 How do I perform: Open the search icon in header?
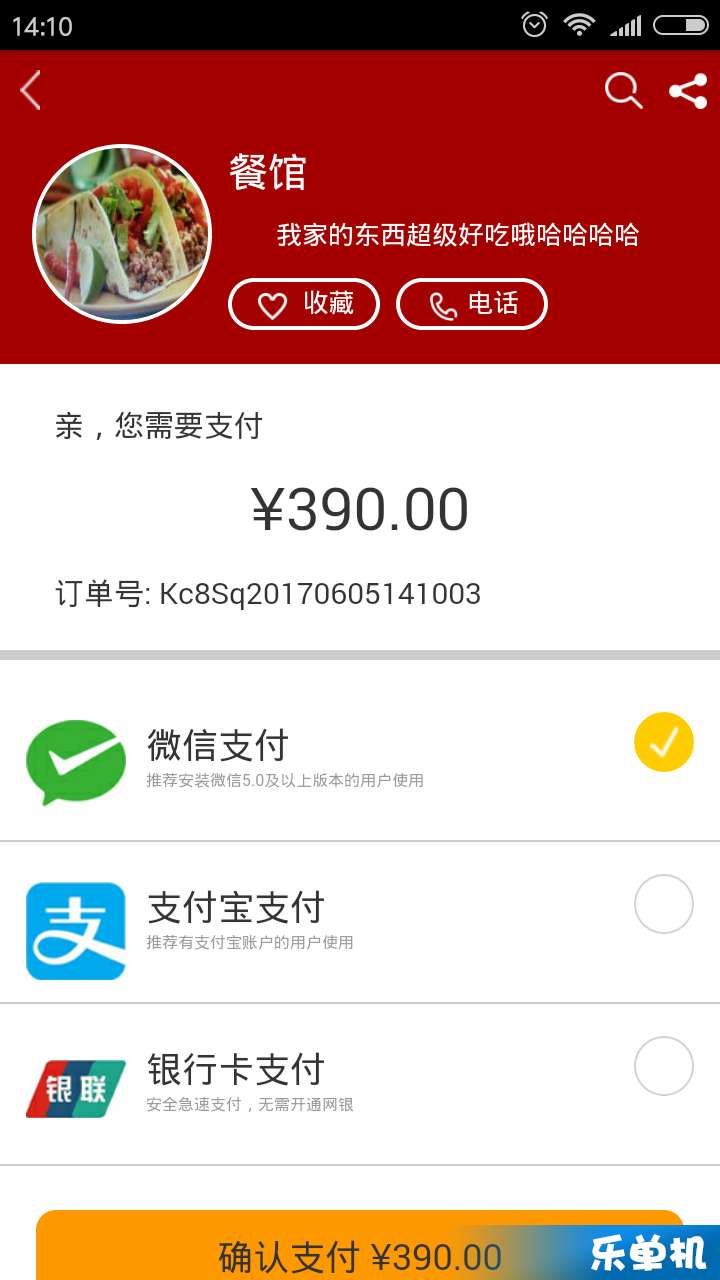623,91
